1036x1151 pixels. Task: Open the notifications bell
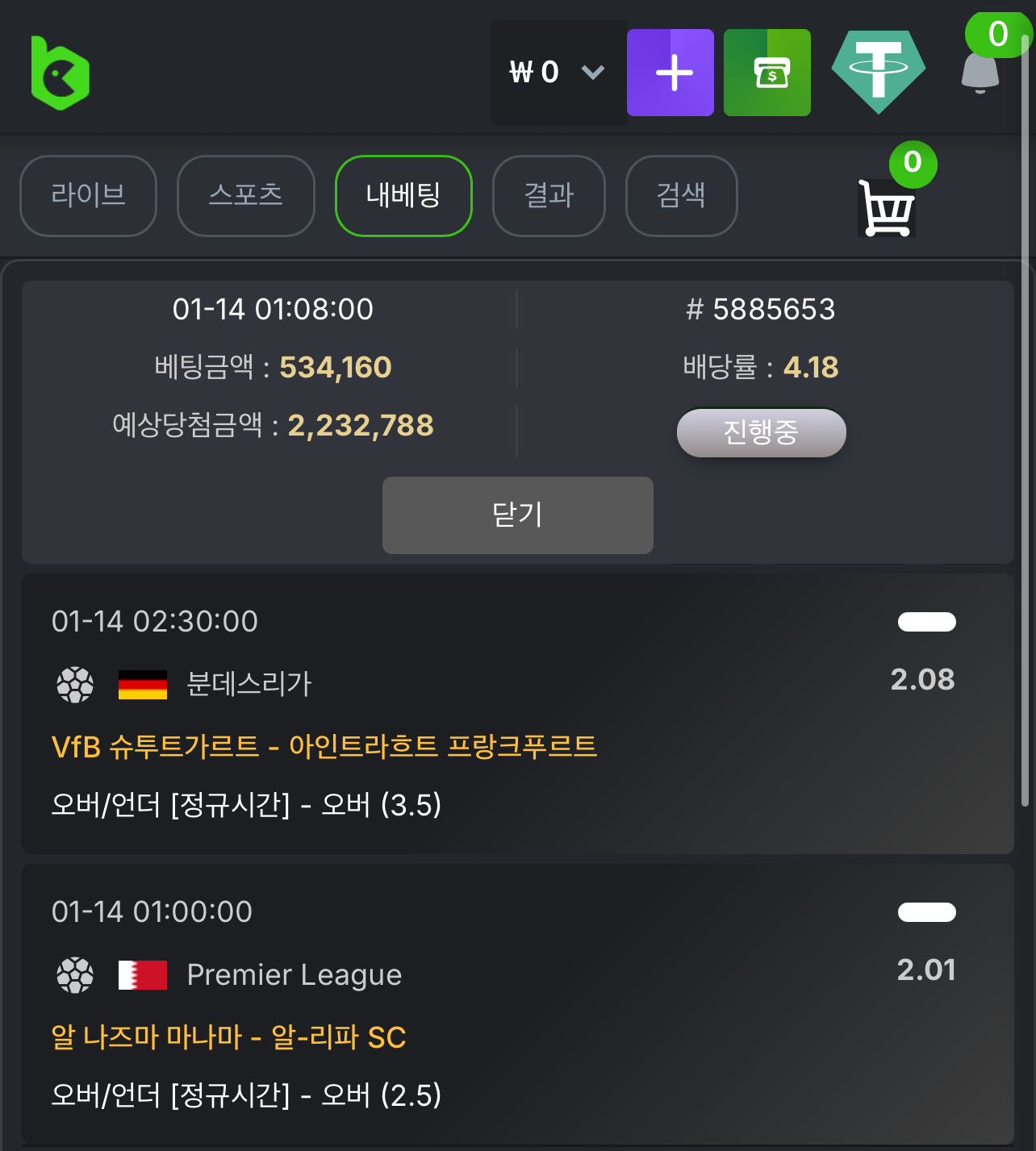(x=980, y=73)
